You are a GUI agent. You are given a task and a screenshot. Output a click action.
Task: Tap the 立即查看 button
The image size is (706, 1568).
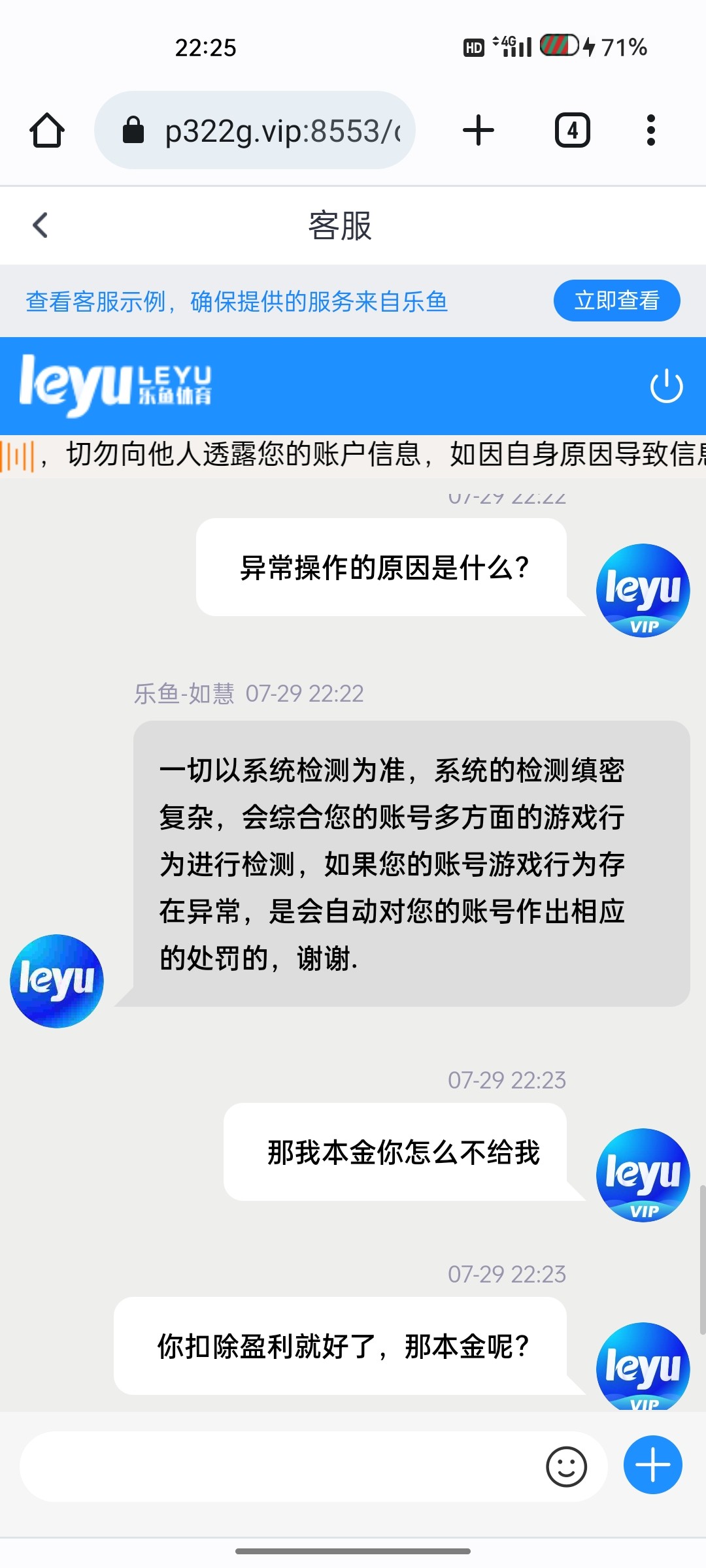(x=616, y=301)
